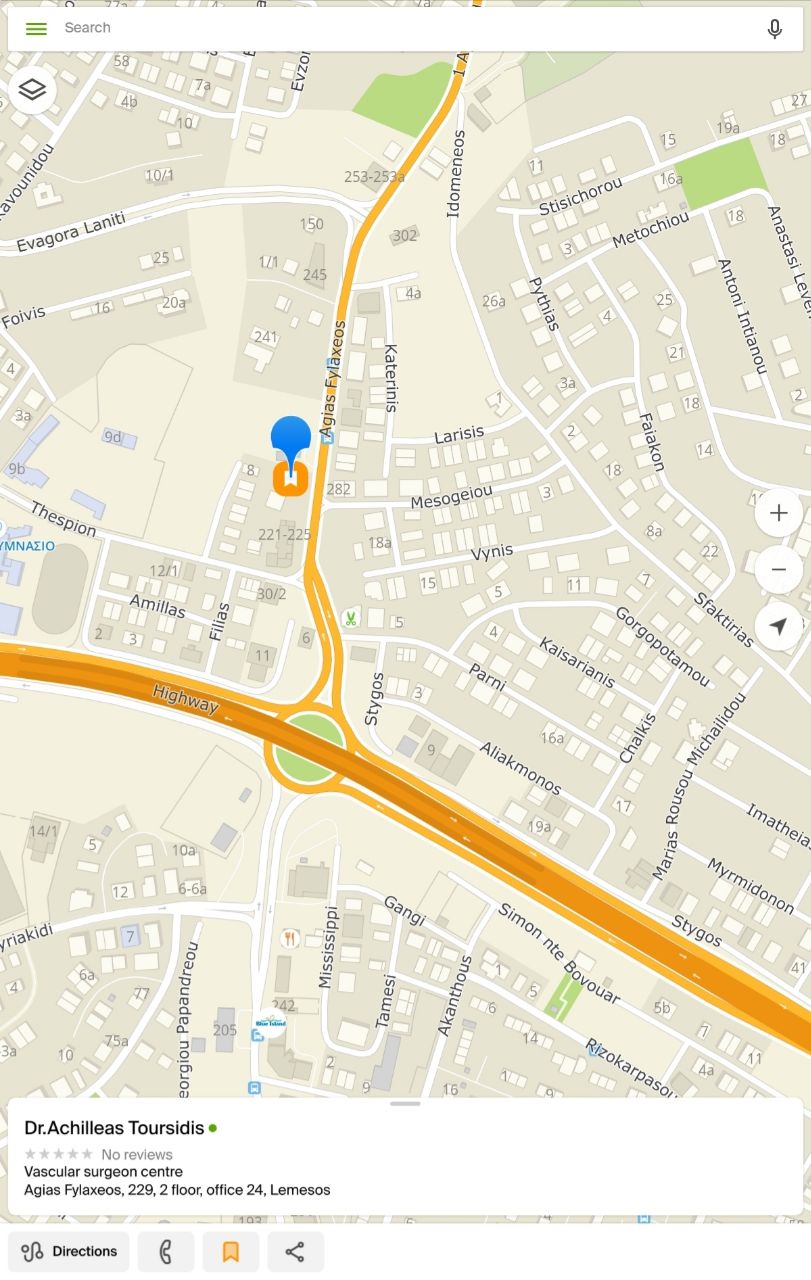Open the map layers selector

[33, 90]
